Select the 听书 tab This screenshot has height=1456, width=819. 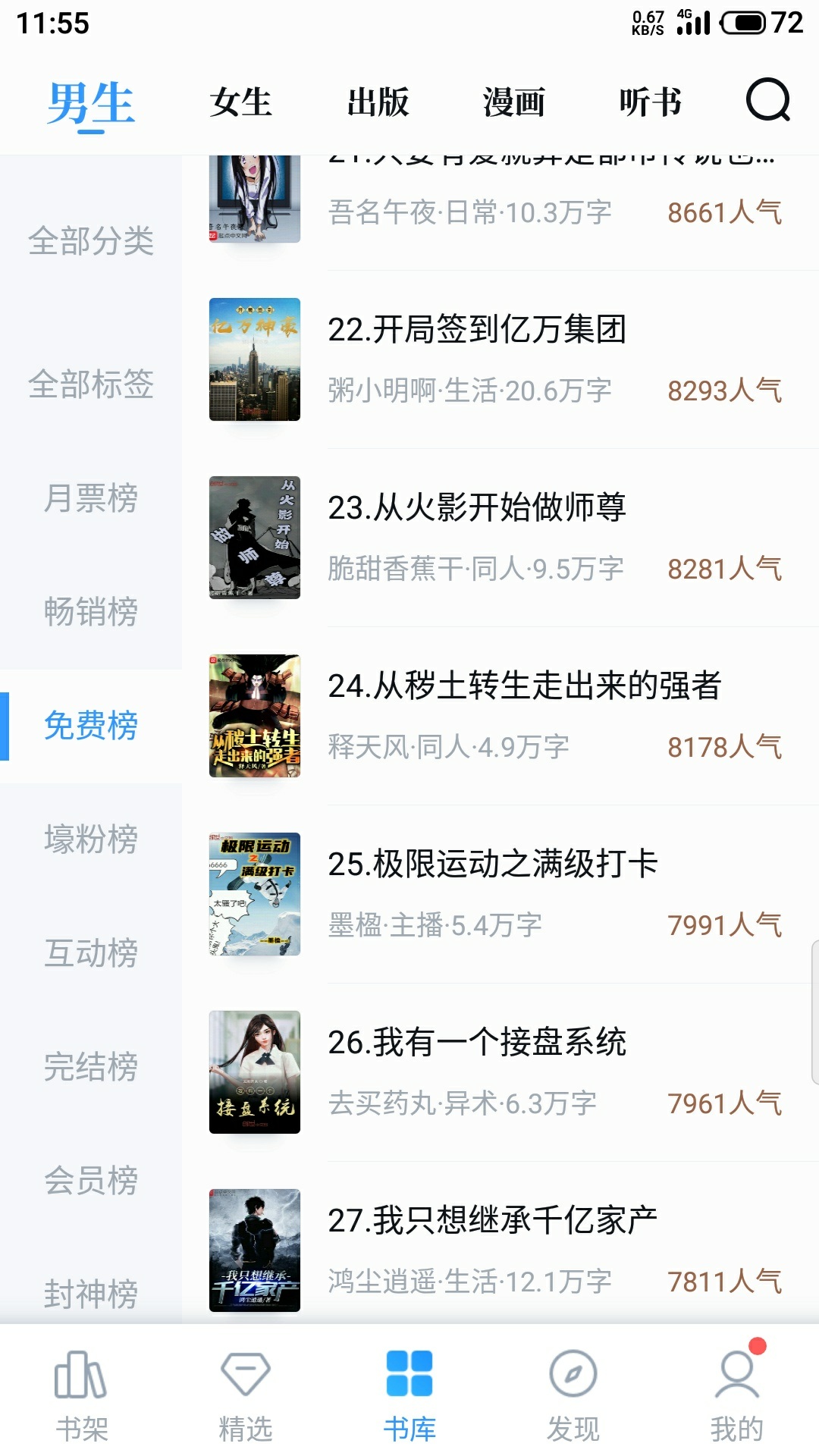coord(651,102)
